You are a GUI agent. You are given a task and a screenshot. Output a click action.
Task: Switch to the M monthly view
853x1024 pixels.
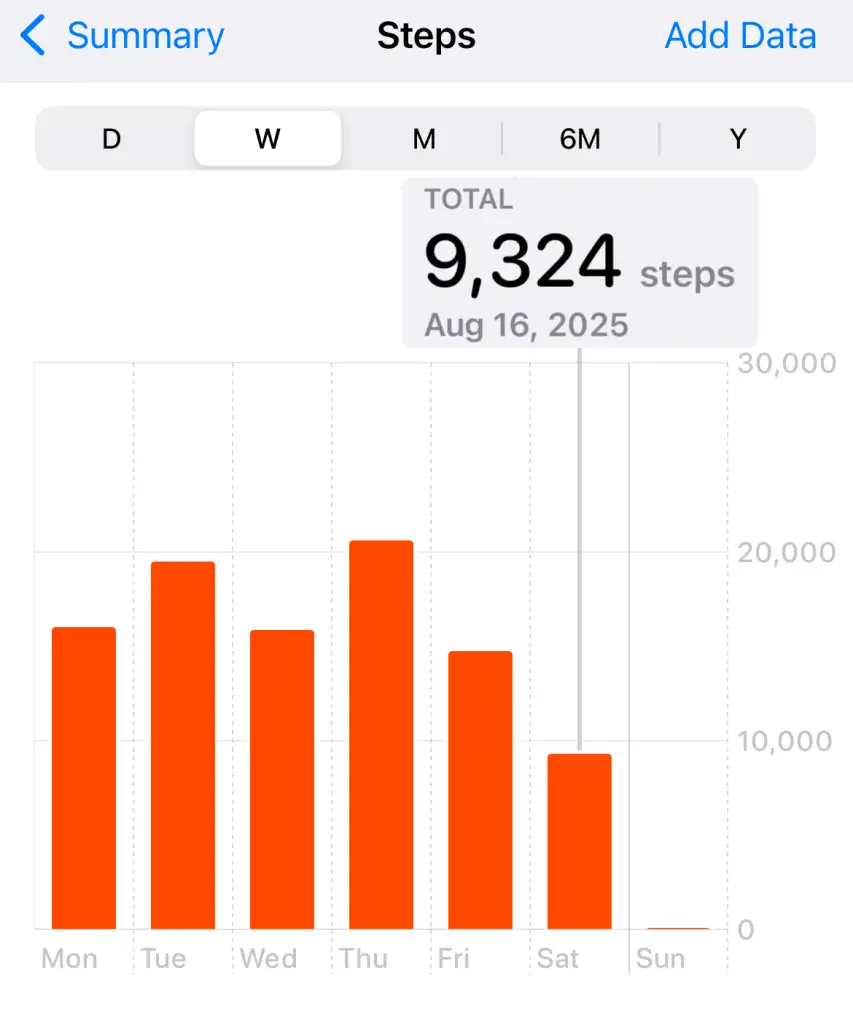pyautogui.click(x=424, y=139)
